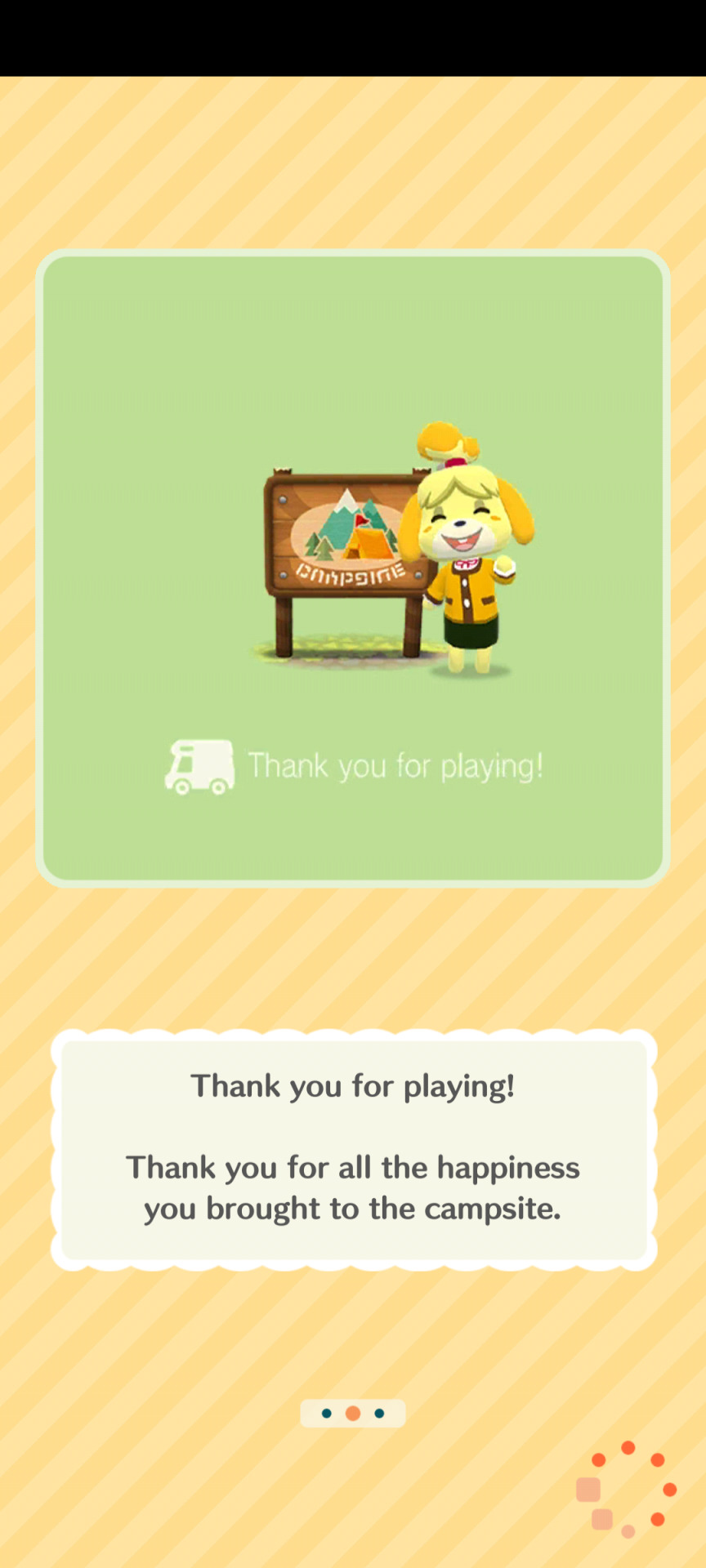Select the third page indicator dot
Image resolution: width=706 pixels, height=1568 pixels.
coord(379,1414)
